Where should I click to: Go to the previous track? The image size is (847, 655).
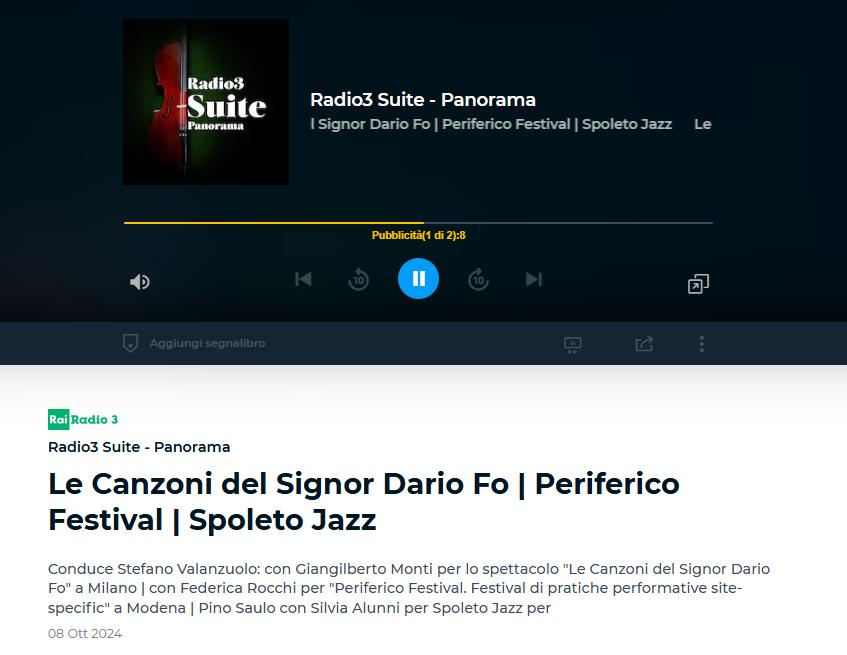[x=303, y=279]
